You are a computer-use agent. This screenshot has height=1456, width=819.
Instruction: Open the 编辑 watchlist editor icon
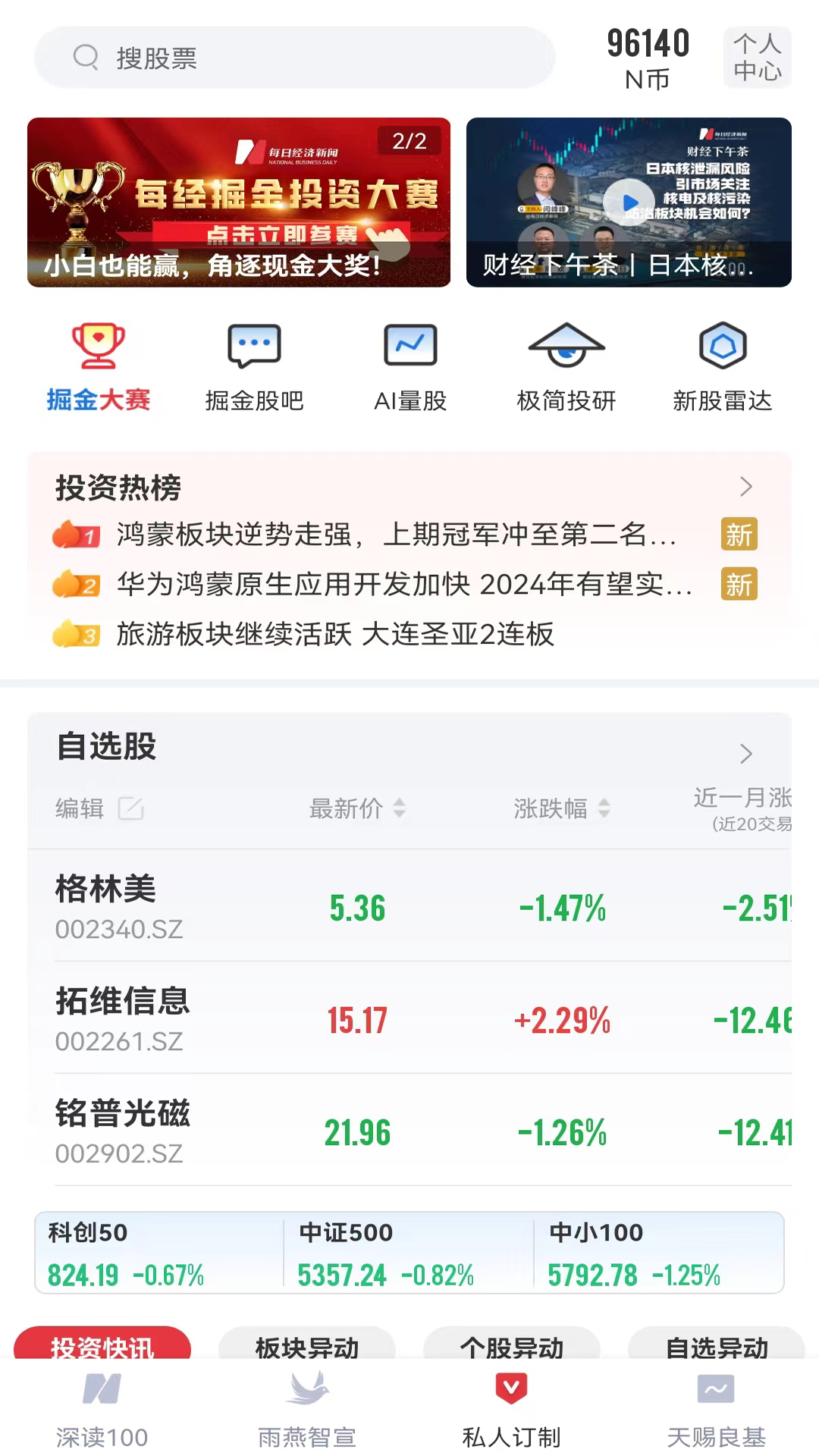point(131,808)
